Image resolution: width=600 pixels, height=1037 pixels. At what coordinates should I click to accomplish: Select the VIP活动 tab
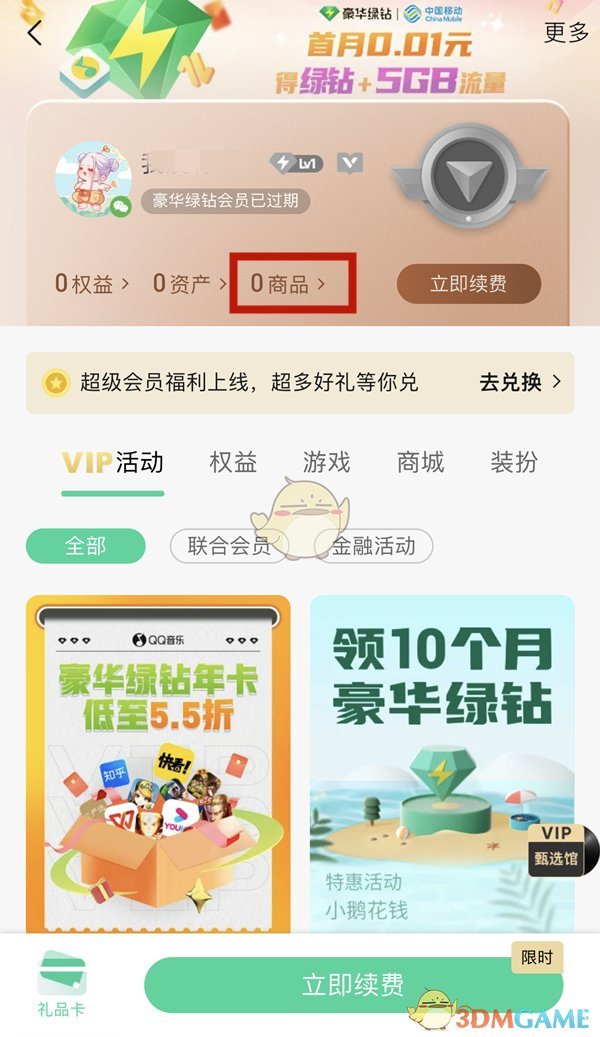[x=113, y=463]
